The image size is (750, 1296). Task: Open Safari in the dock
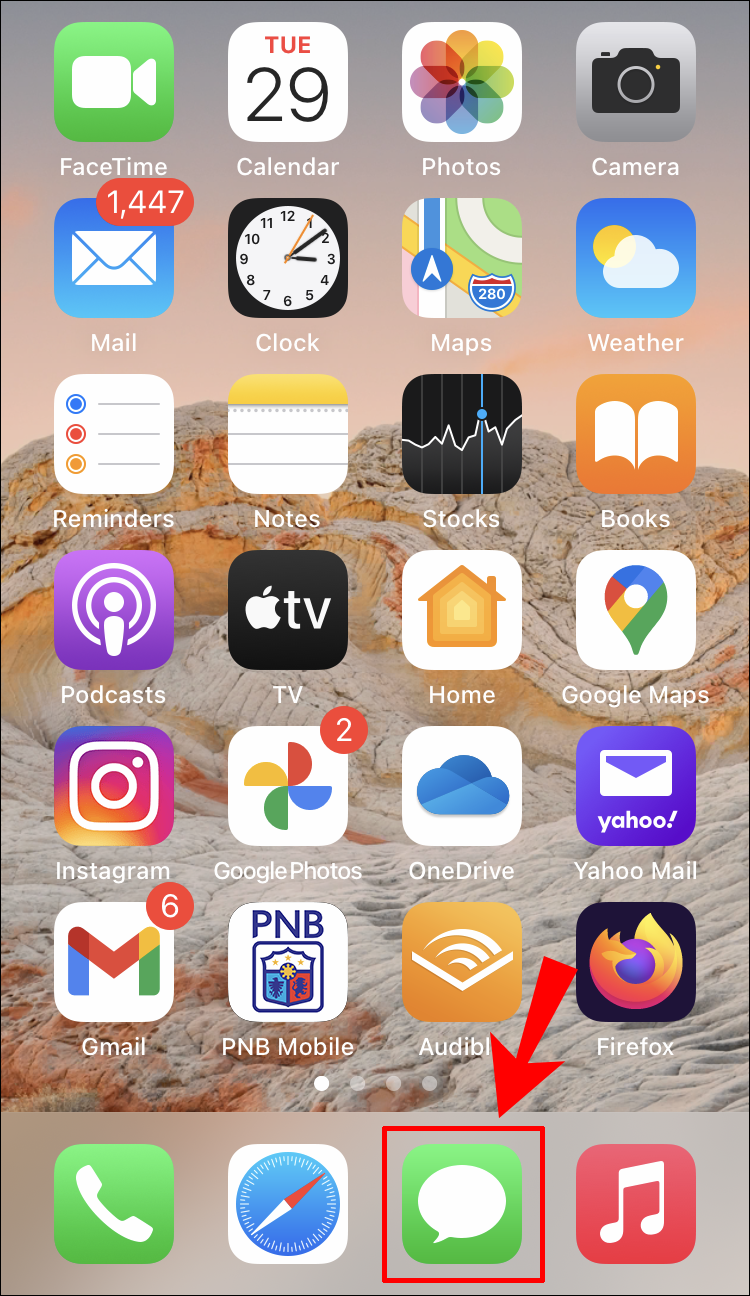[x=288, y=1204]
